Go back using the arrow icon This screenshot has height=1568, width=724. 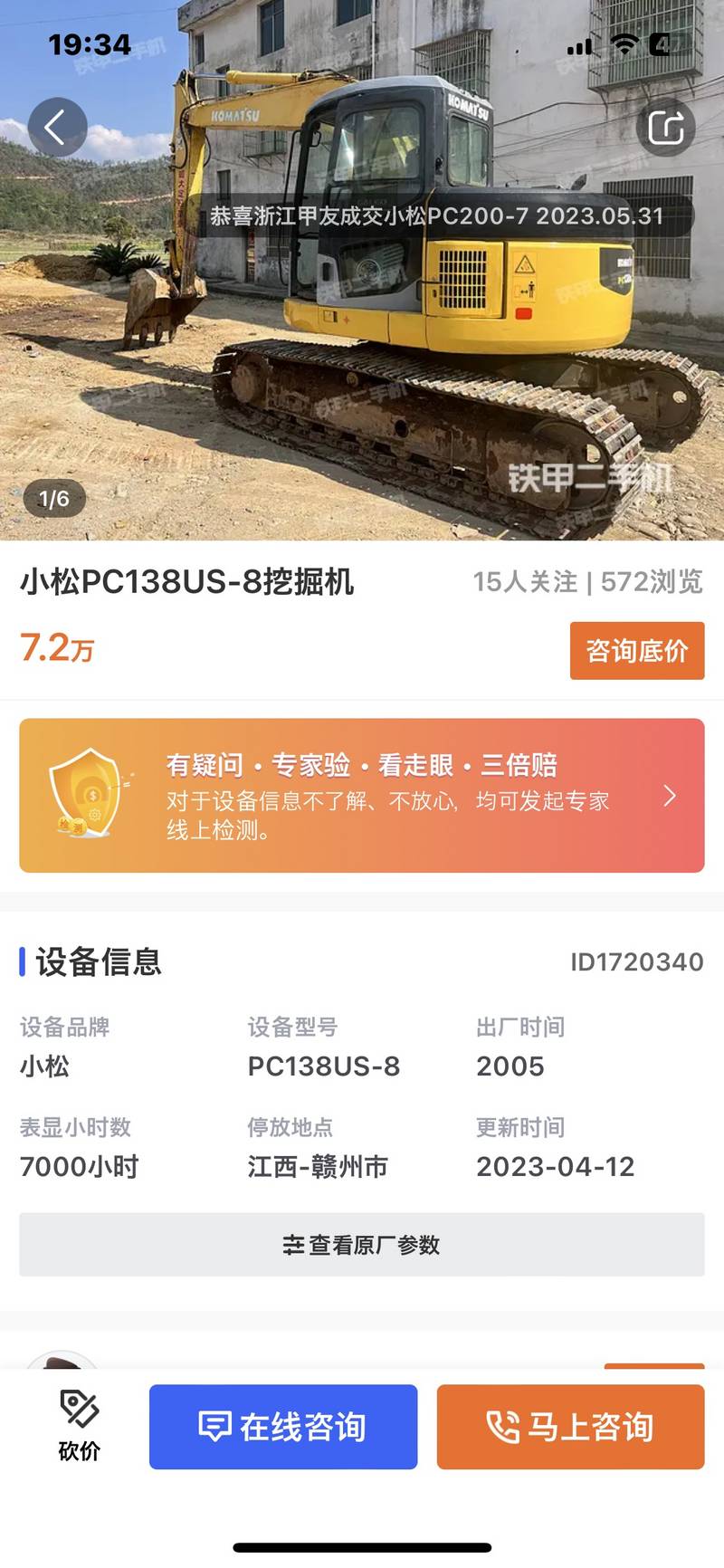coord(57,127)
